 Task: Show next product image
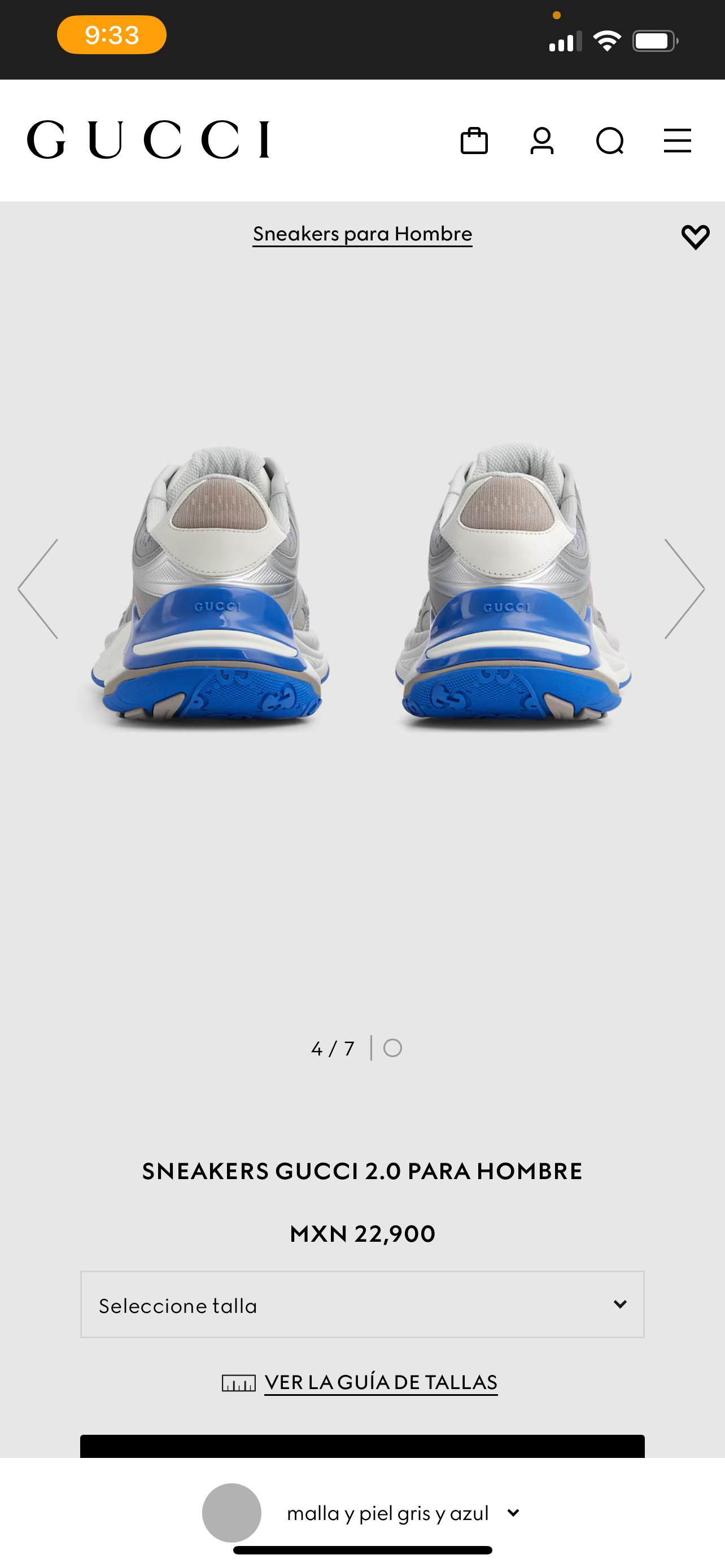(x=684, y=588)
